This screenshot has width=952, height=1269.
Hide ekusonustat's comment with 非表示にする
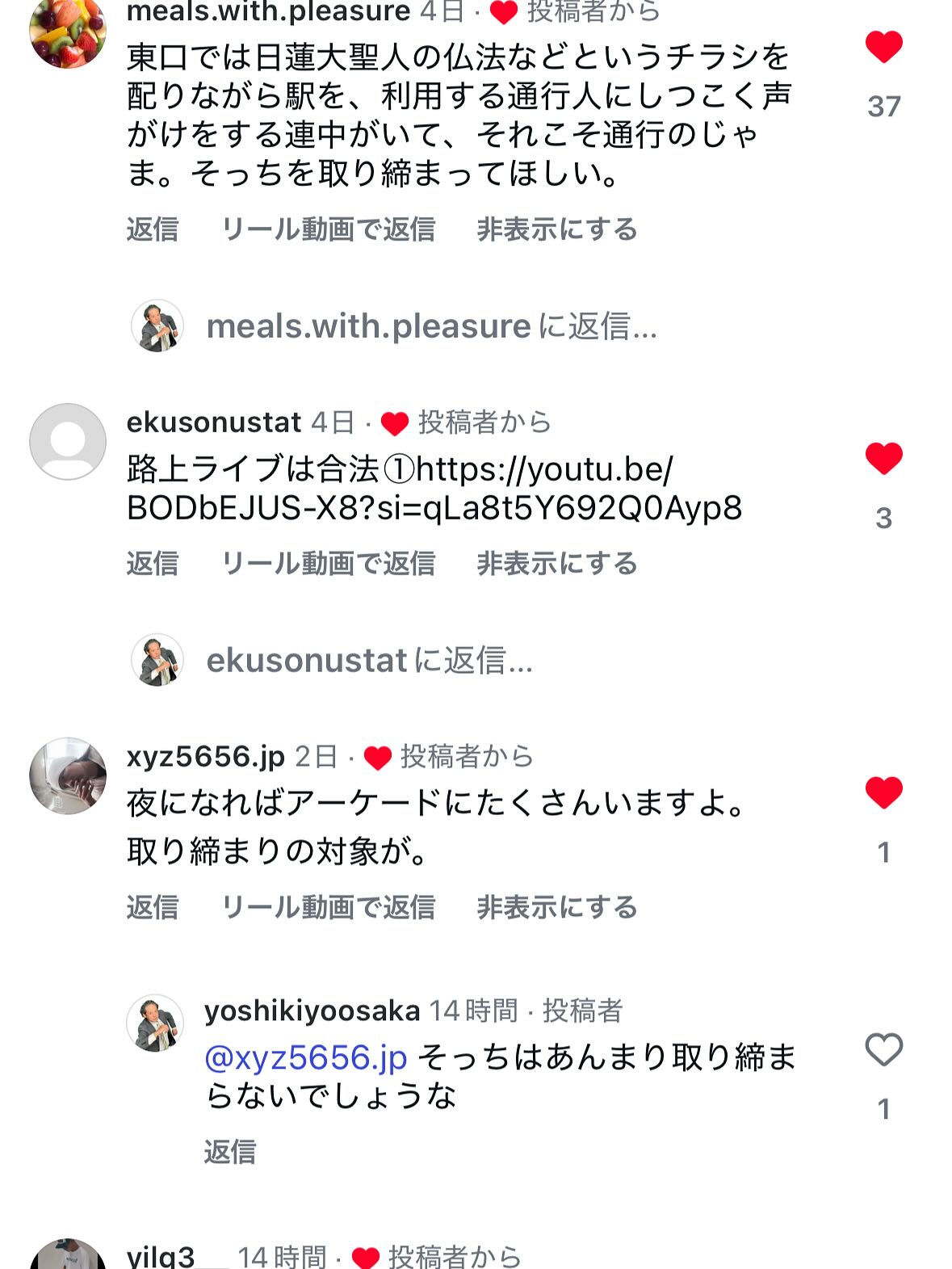coord(556,563)
